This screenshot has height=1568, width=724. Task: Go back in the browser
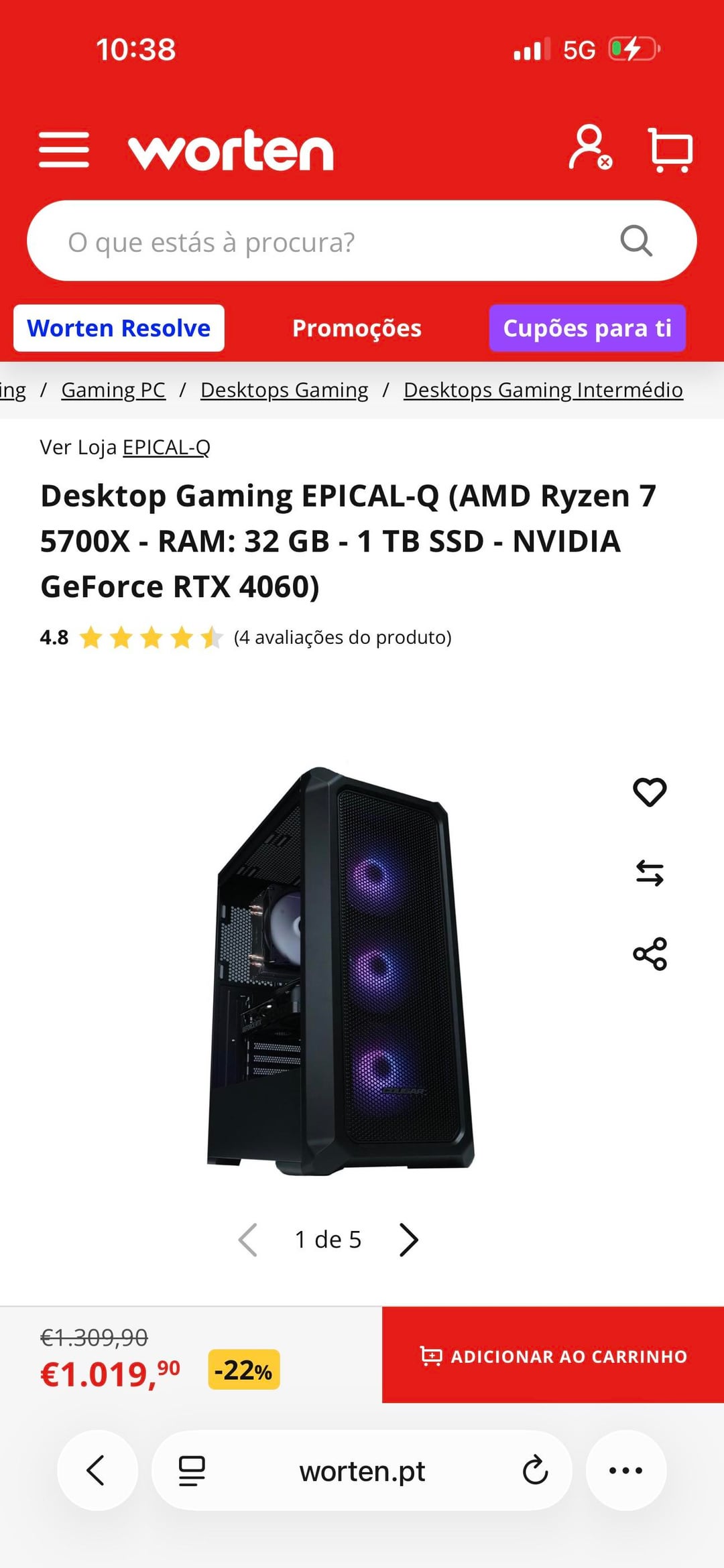97,1470
